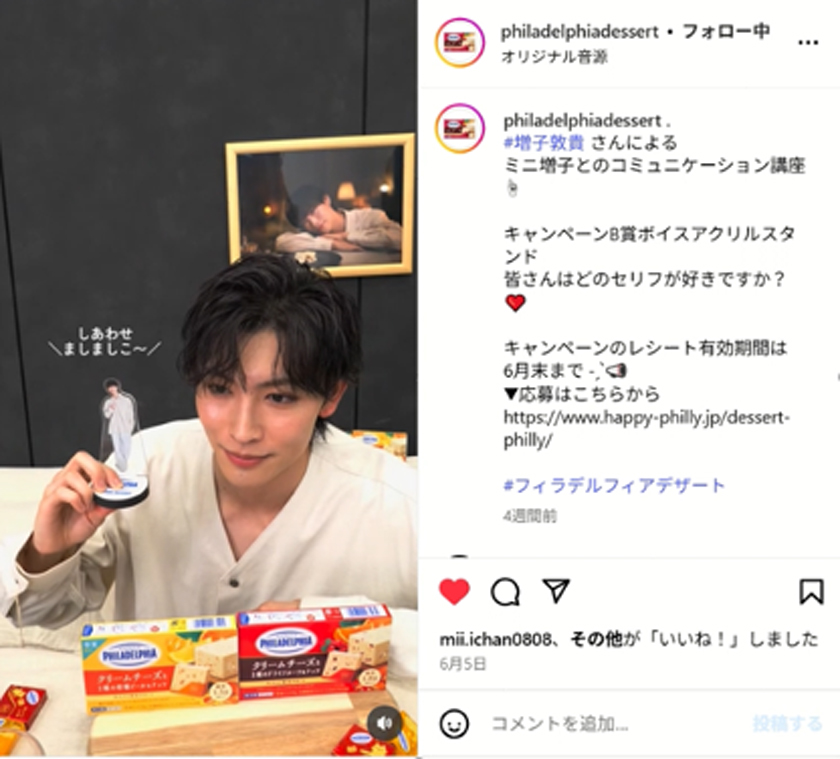Image resolution: width=840 pixels, height=759 pixels.
Task: Open the #フィラデルフィアデザート hashtag
Action: pyautogui.click(x=614, y=485)
